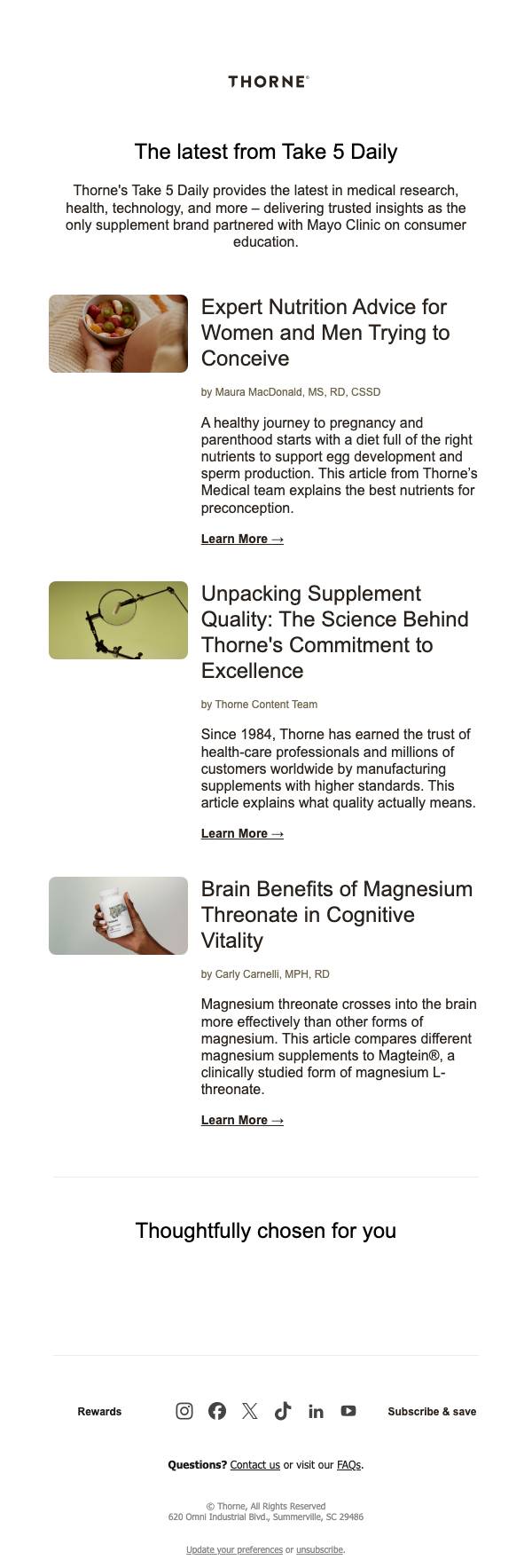Tap Subscribe & save
Screen dimensions: 532x1568
[x=432, y=1412]
